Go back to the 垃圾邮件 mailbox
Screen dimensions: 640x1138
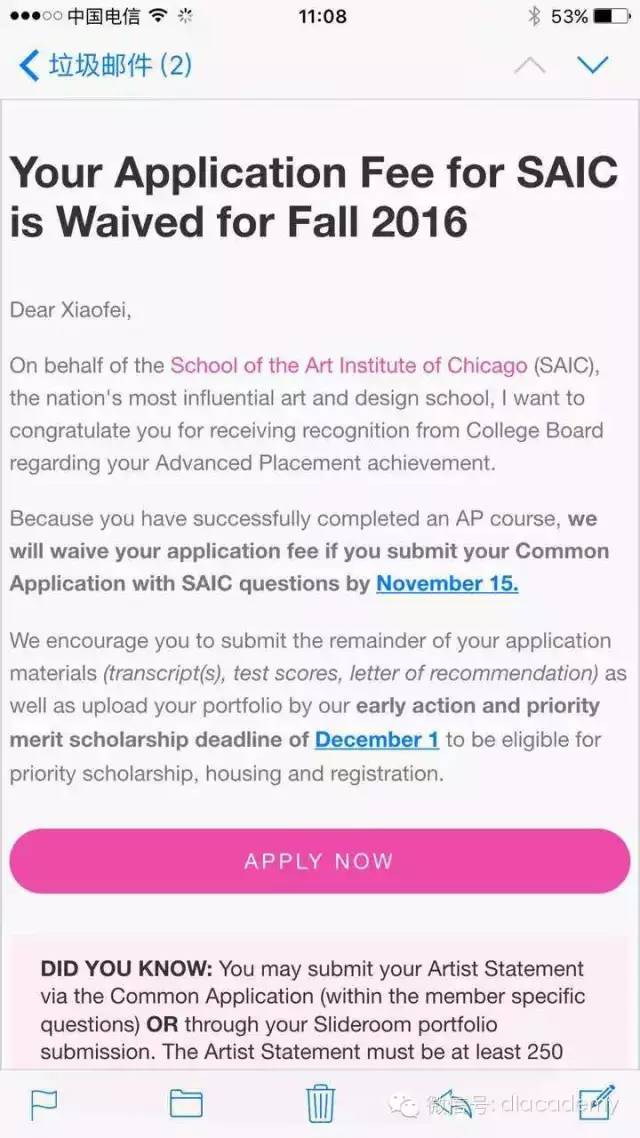pyautogui.click(x=105, y=65)
